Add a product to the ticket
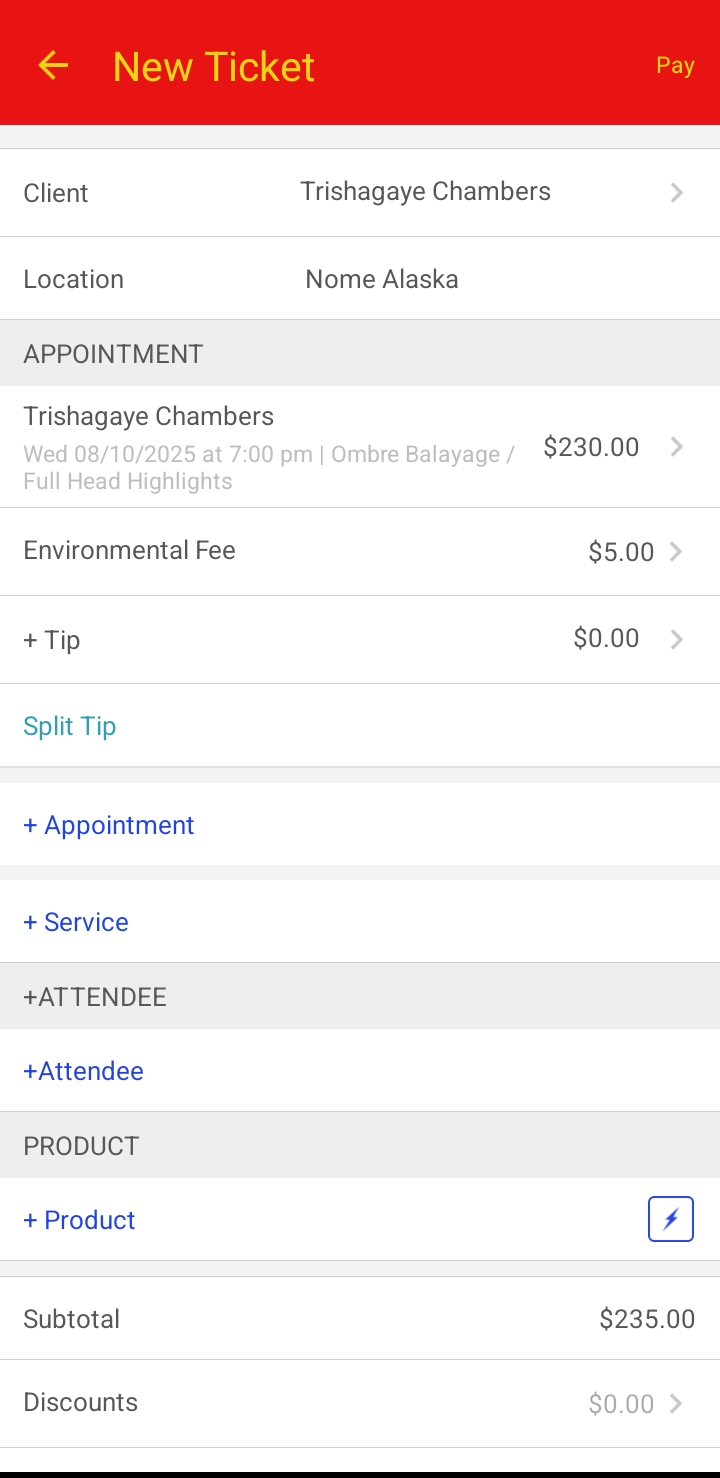Screen dimensions: 720x1478 coord(80,1220)
